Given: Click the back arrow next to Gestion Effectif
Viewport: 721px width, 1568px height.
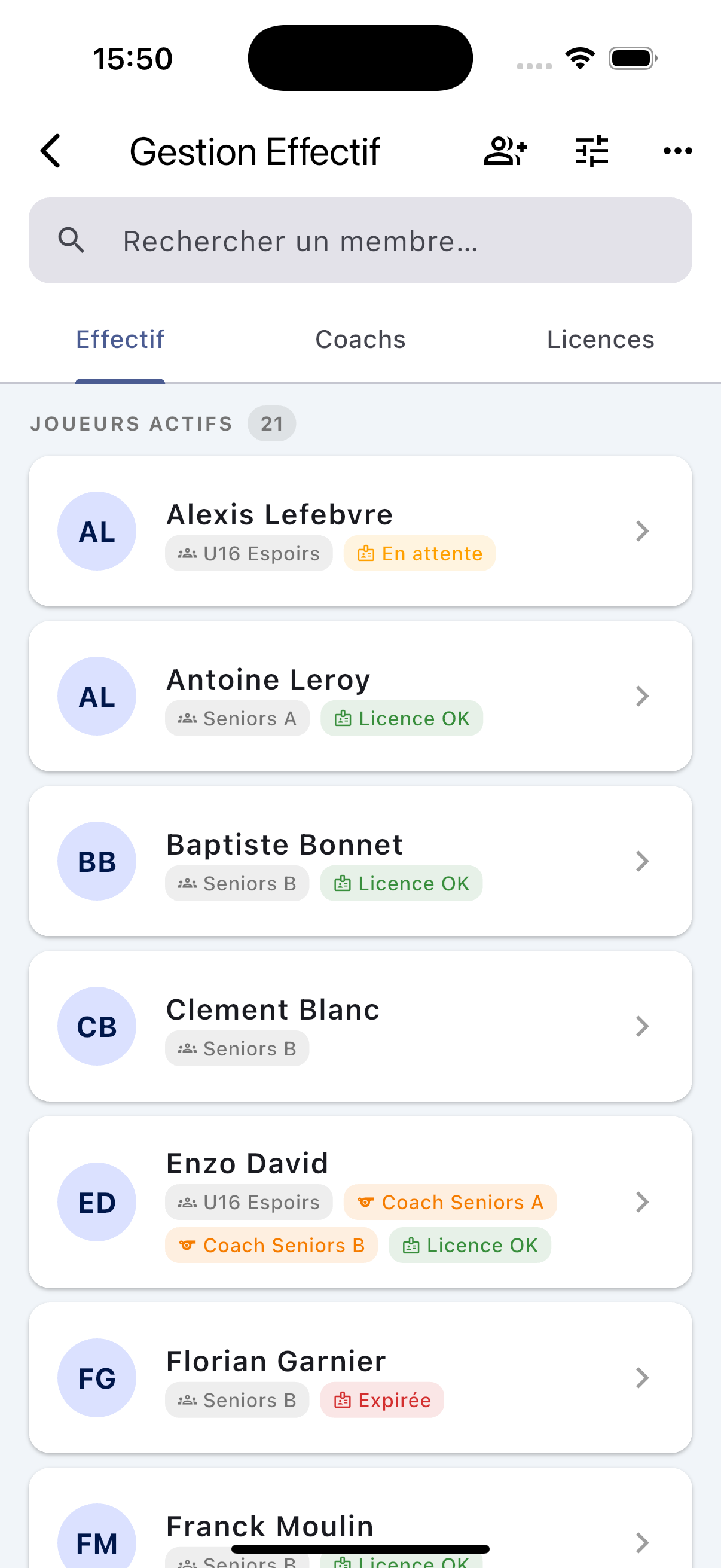Looking at the screenshot, I should (51, 150).
